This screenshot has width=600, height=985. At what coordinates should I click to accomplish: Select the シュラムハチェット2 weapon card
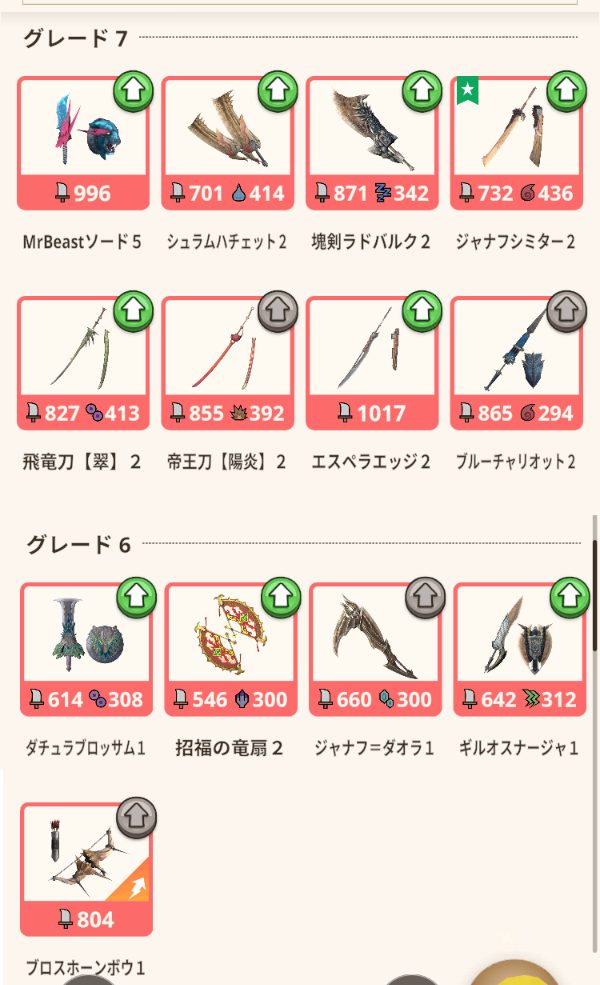tap(227, 143)
